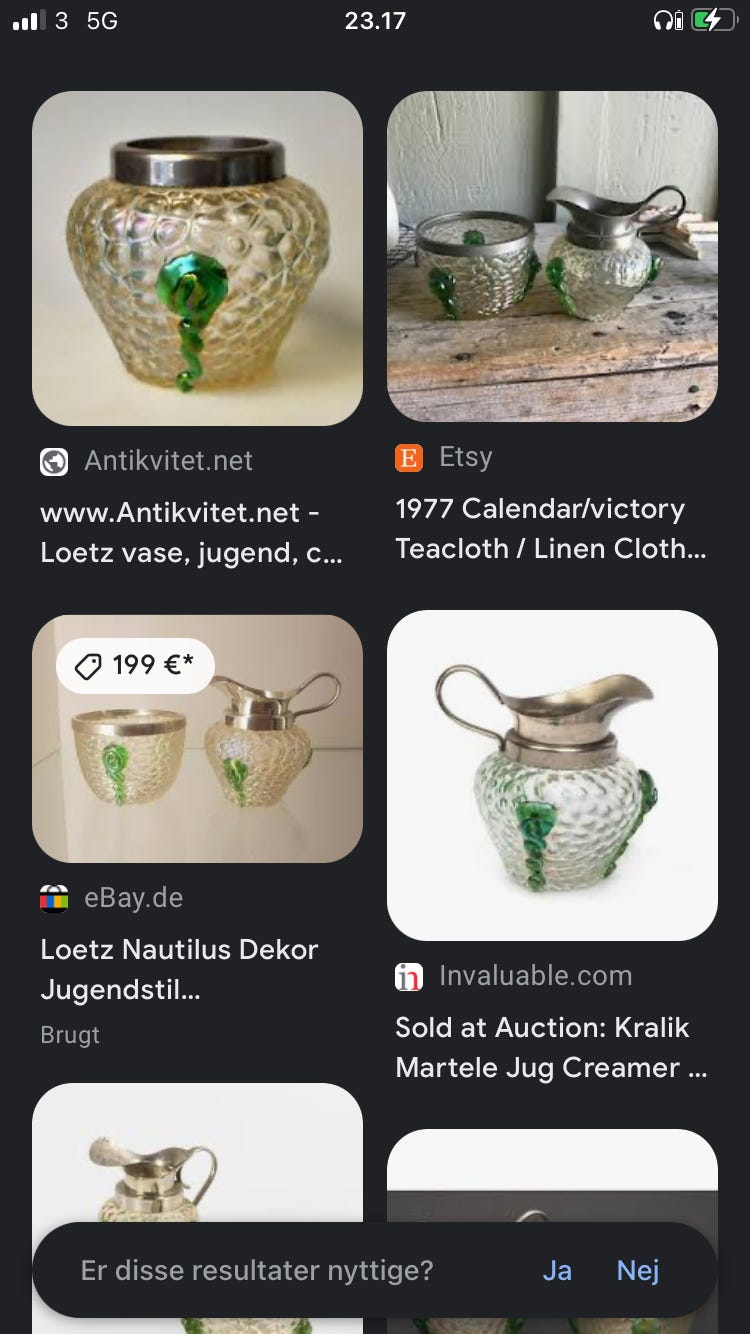Click the Invaluable.com favicon icon

tap(409, 976)
